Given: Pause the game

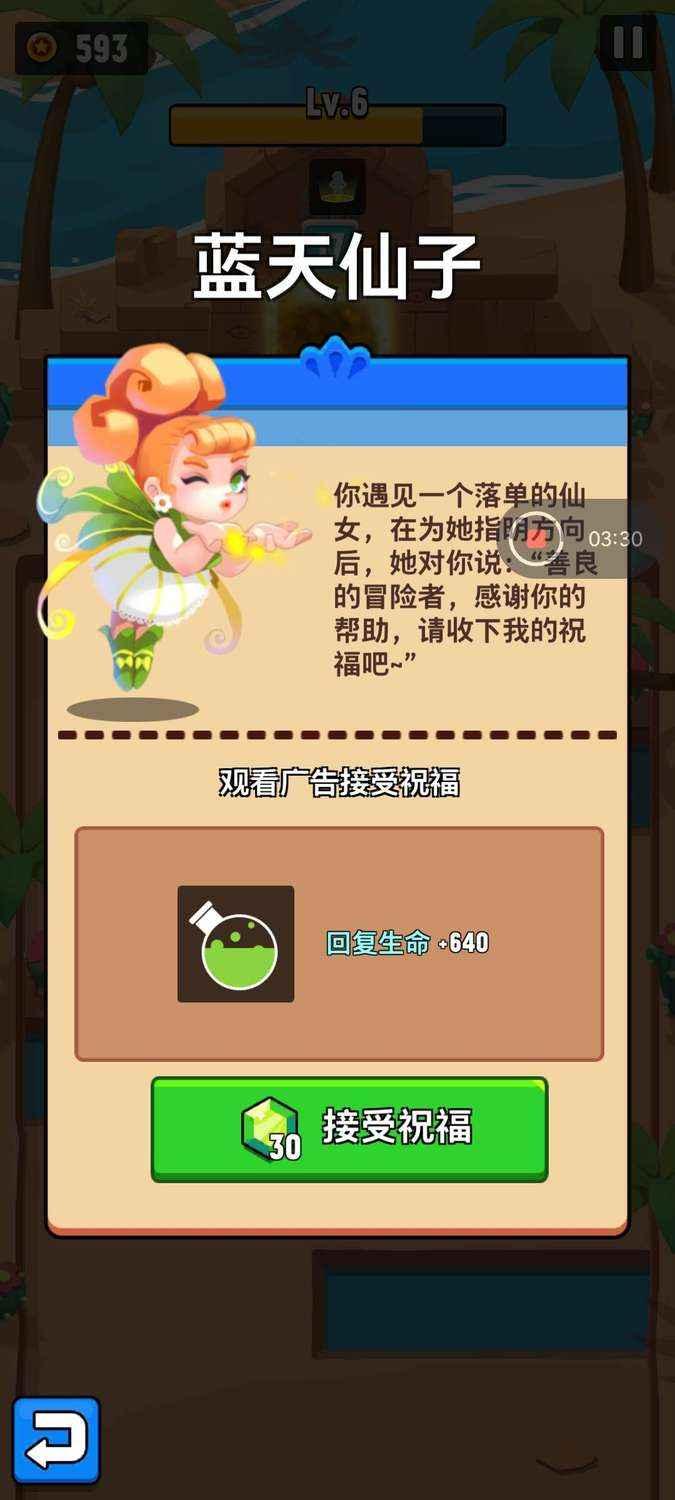Looking at the screenshot, I should pyautogui.click(x=628, y=43).
